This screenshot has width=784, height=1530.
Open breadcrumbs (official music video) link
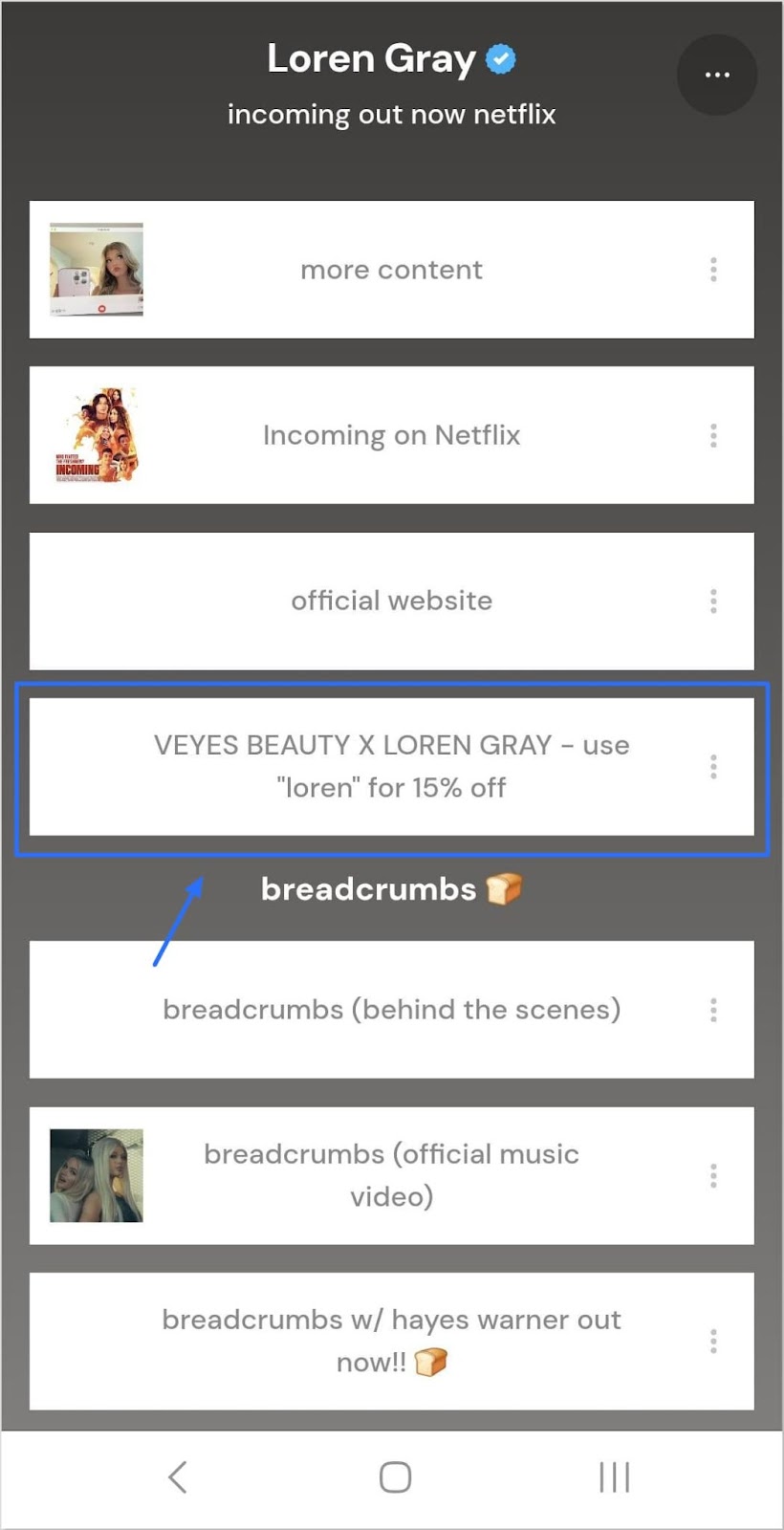pyautogui.click(x=391, y=1175)
